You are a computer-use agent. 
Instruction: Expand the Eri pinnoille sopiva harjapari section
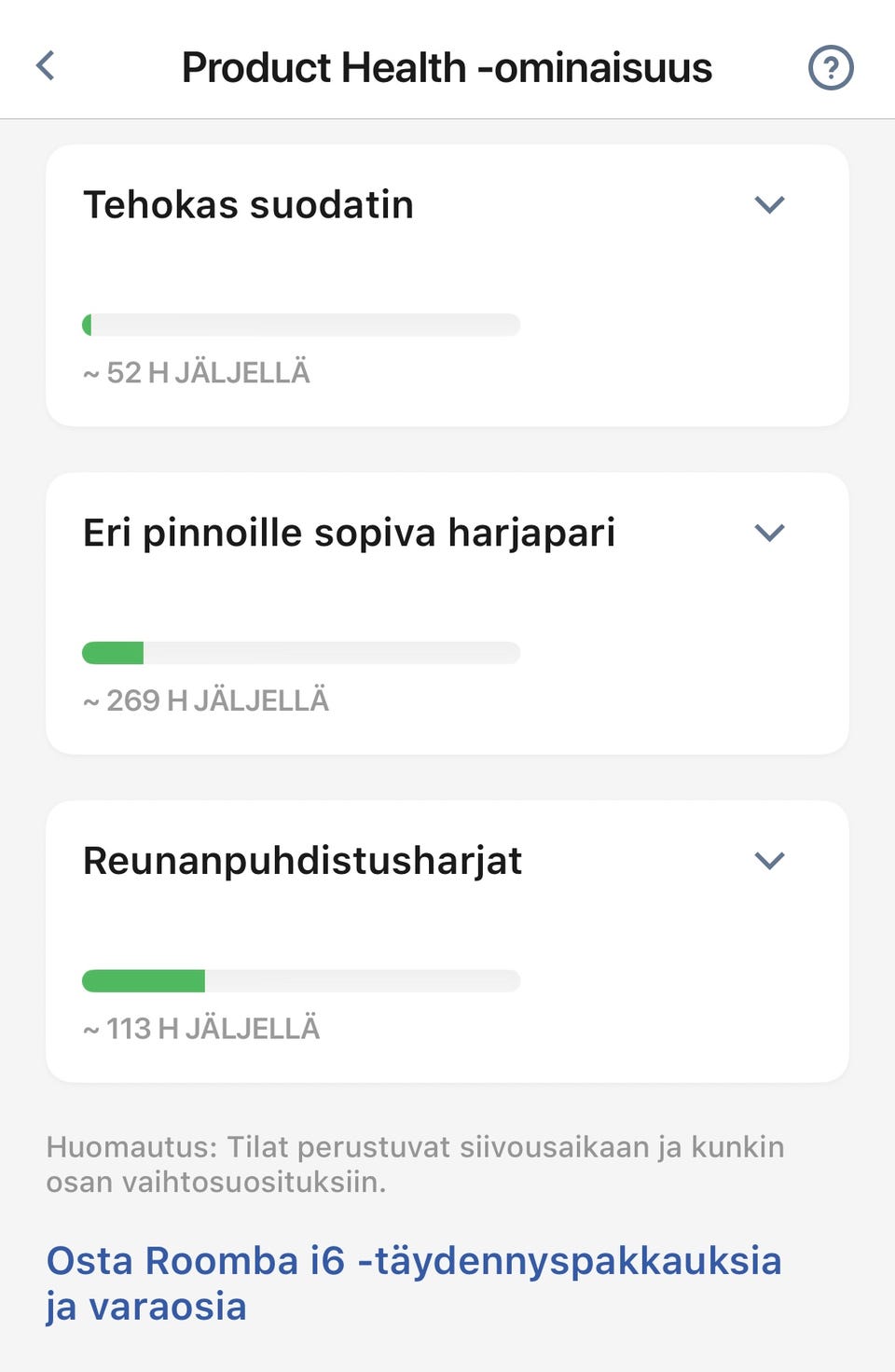769,533
